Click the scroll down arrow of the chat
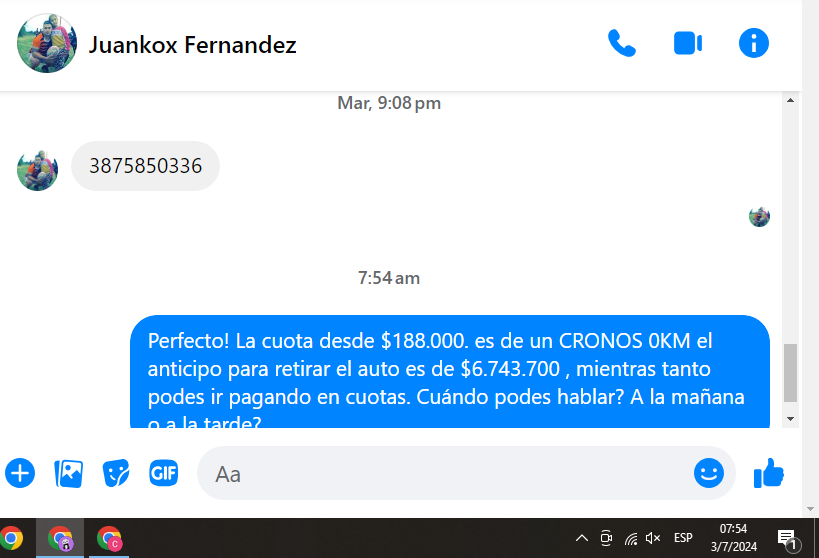The height and width of the screenshot is (558, 819). click(x=790, y=418)
